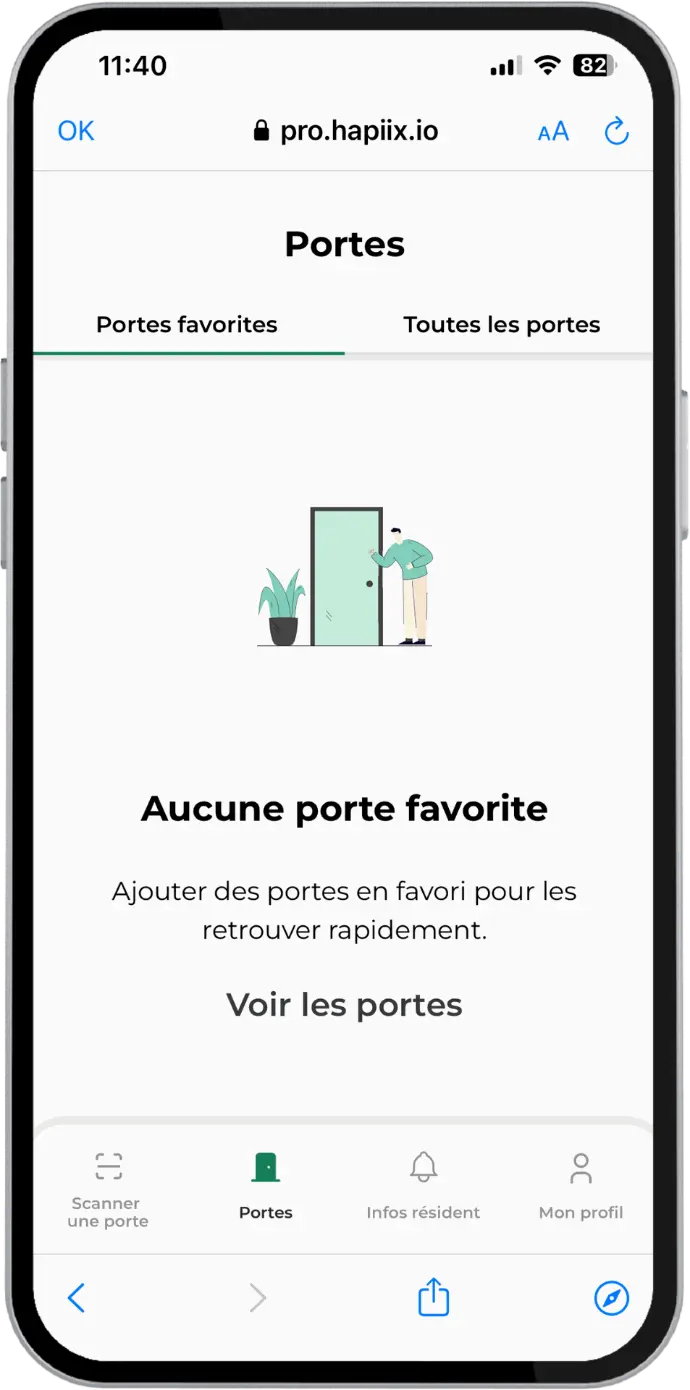Tap the pro.hapiix.io address bar
Screen dimensions: 690x1390
346,131
